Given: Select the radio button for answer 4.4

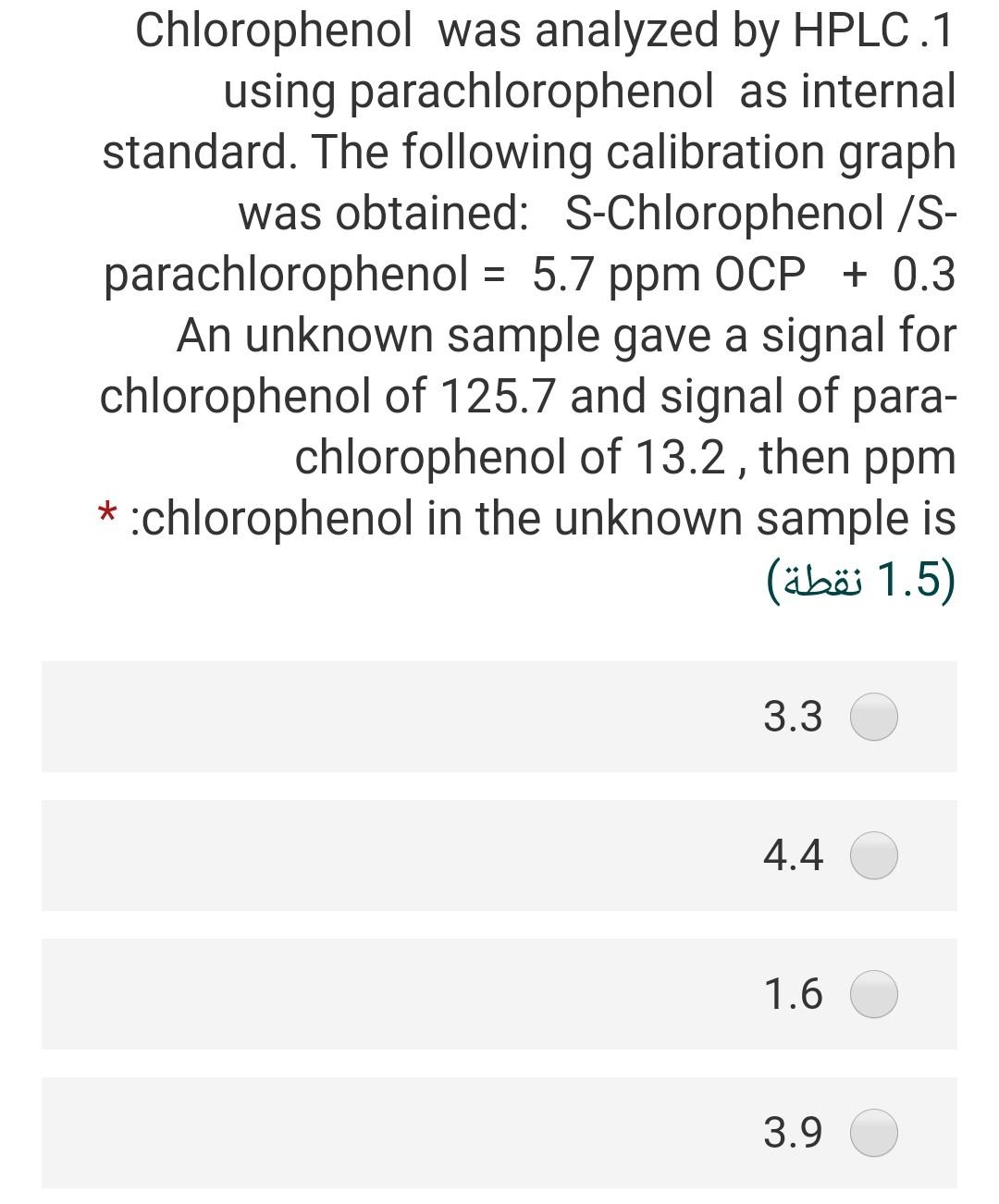Looking at the screenshot, I should pyautogui.click(x=874, y=857).
